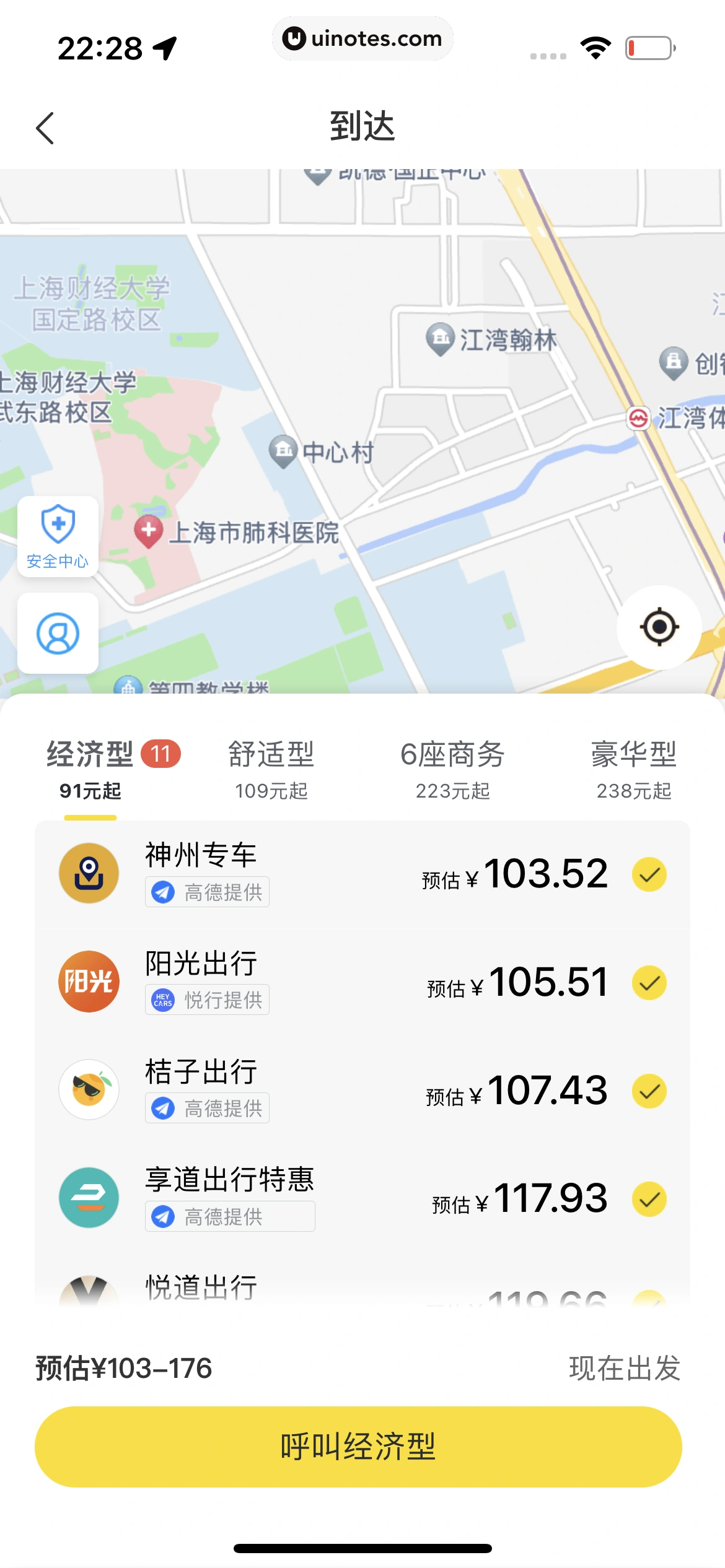Change the 现在出发 departure time
Image resolution: width=725 pixels, height=1568 pixels.
click(624, 1369)
